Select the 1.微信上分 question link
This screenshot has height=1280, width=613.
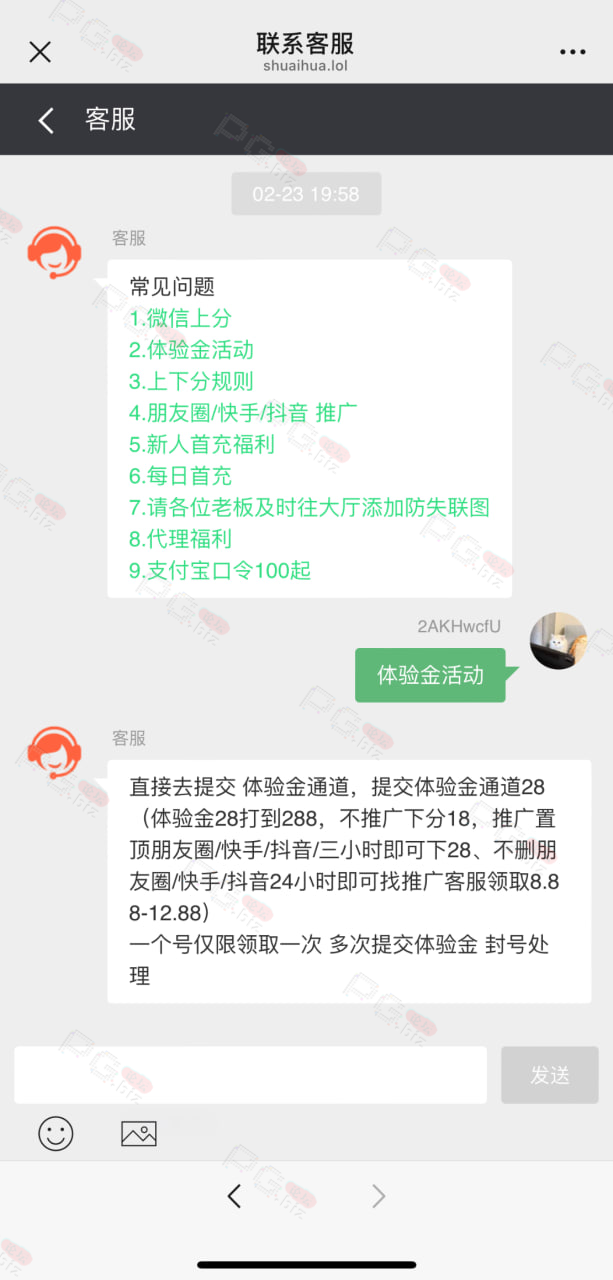pos(180,318)
